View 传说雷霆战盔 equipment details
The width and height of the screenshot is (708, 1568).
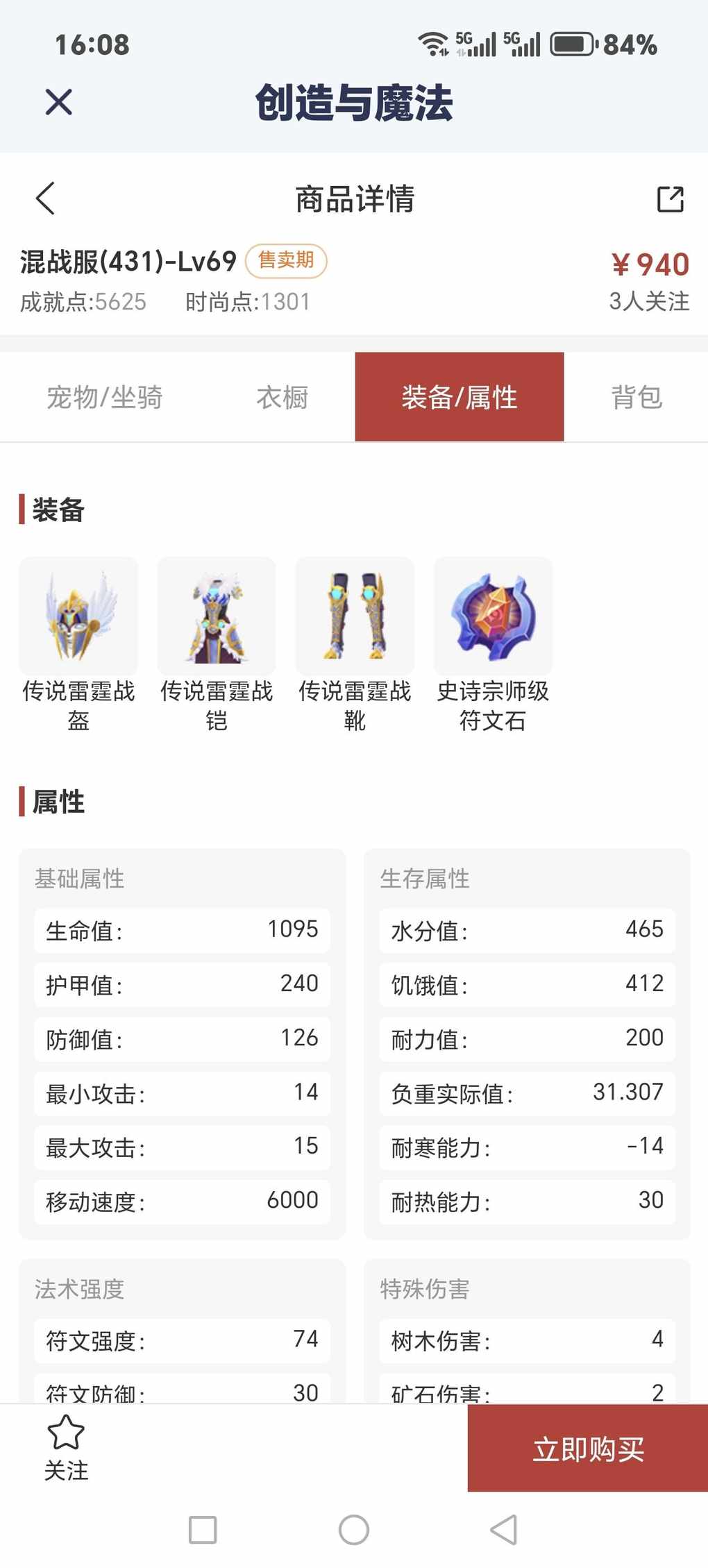tap(78, 616)
